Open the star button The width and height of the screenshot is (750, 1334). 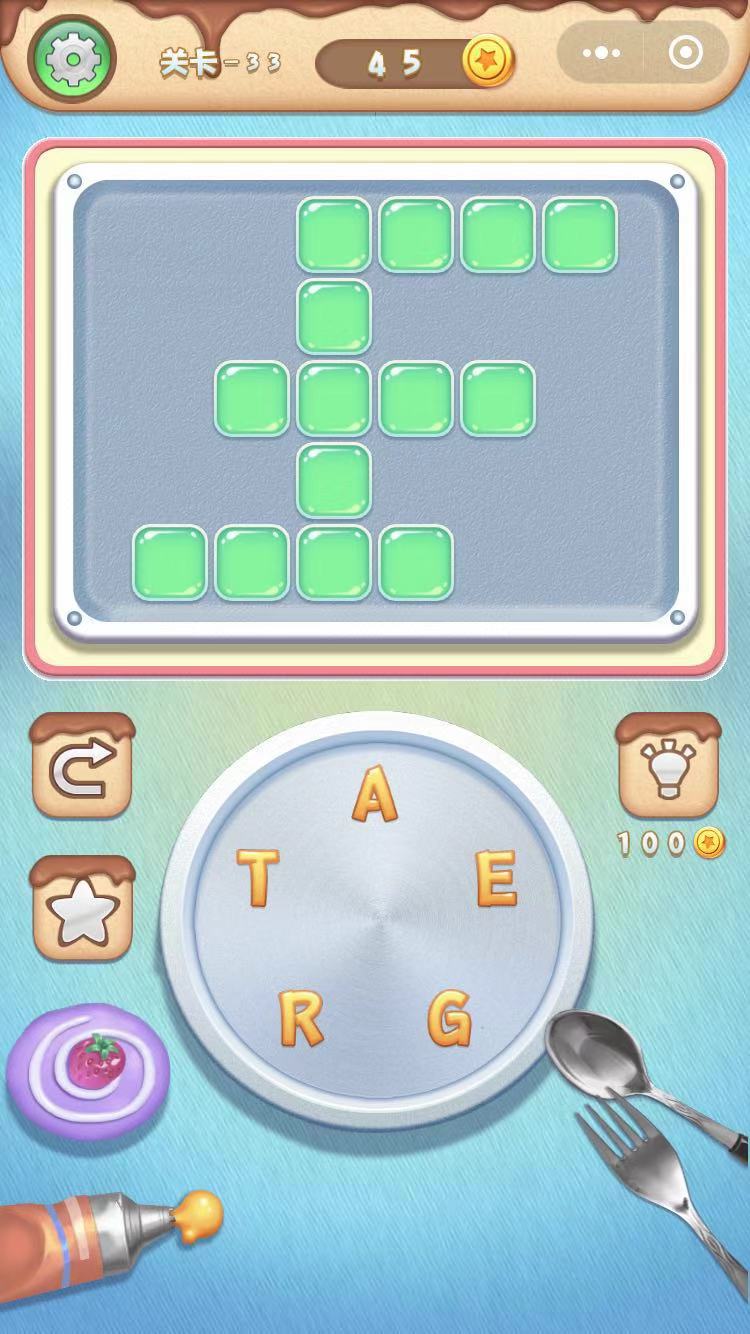click(83, 909)
